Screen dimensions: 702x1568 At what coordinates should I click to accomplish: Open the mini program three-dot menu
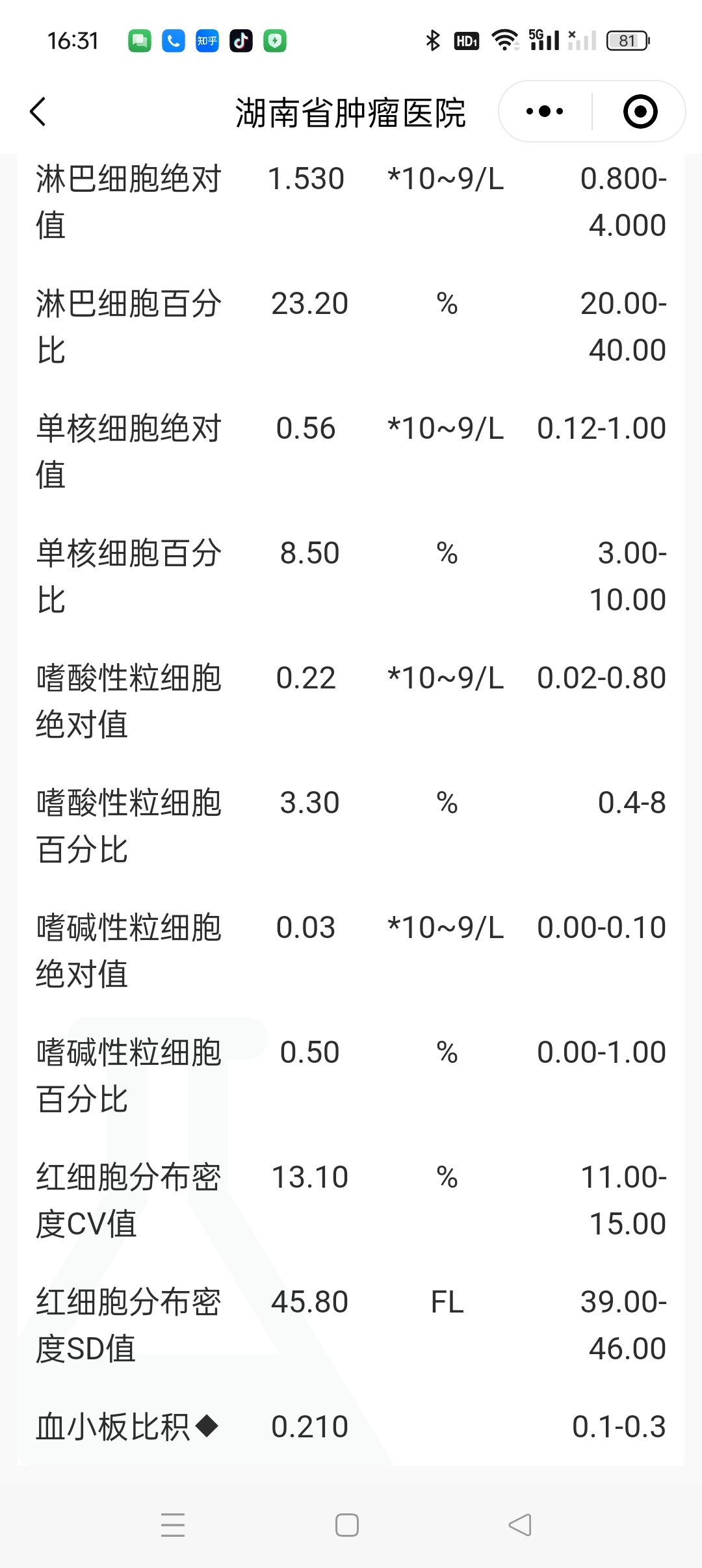[x=545, y=111]
